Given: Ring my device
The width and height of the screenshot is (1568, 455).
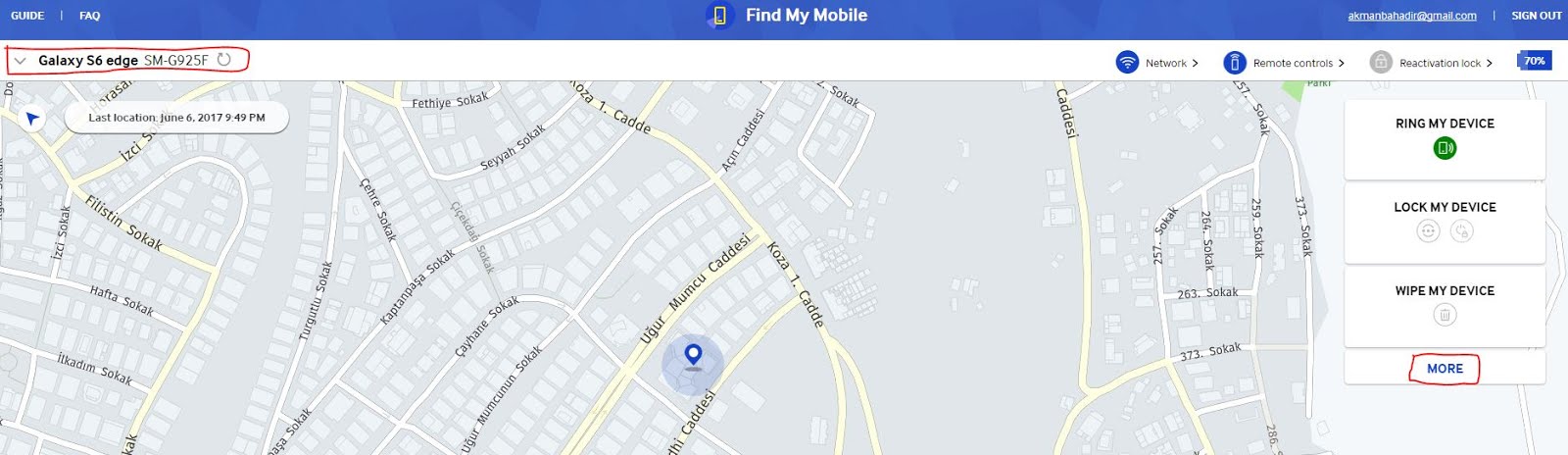Looking at the screenshot, I should [1445, 148].
